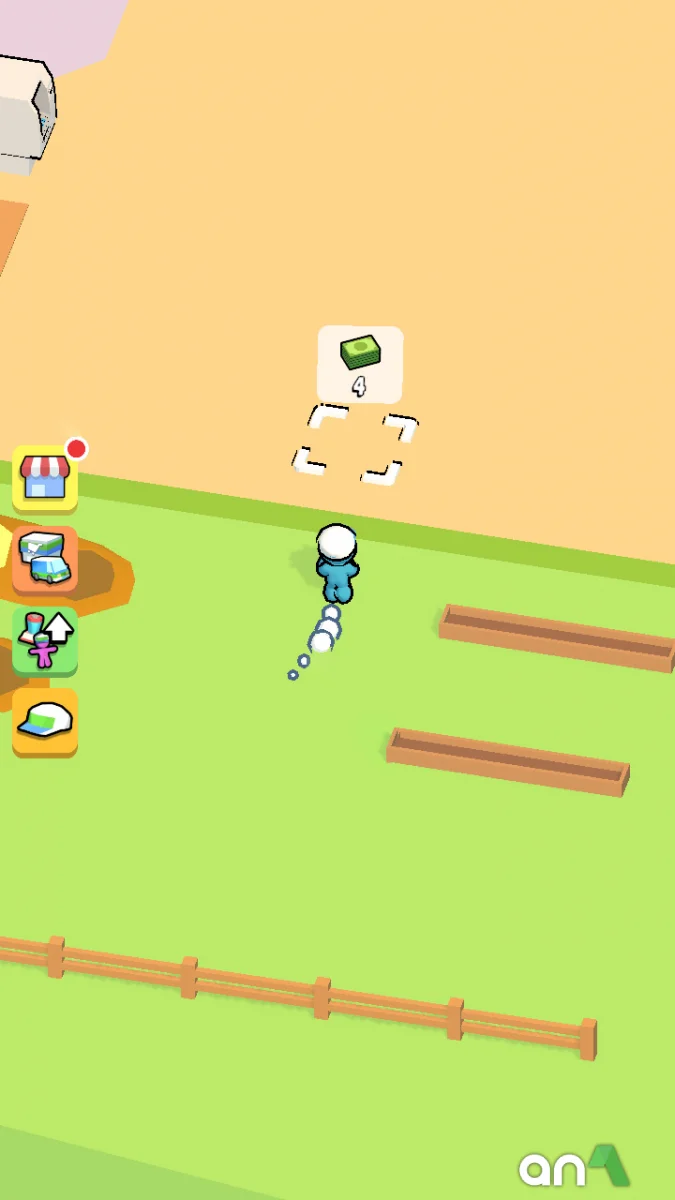Open the character upgrade menu

[x=45, y=640]
